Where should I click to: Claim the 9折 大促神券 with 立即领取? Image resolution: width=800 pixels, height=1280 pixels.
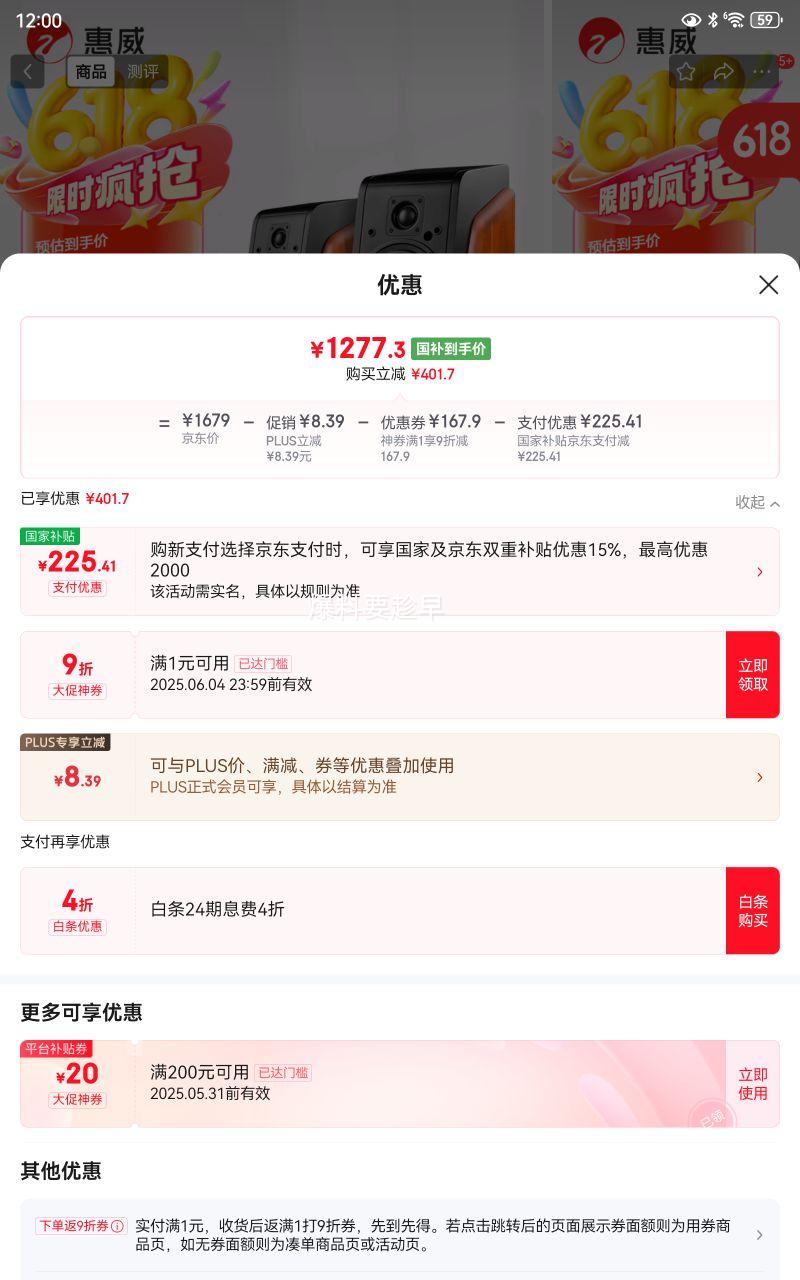click(753, 675)
